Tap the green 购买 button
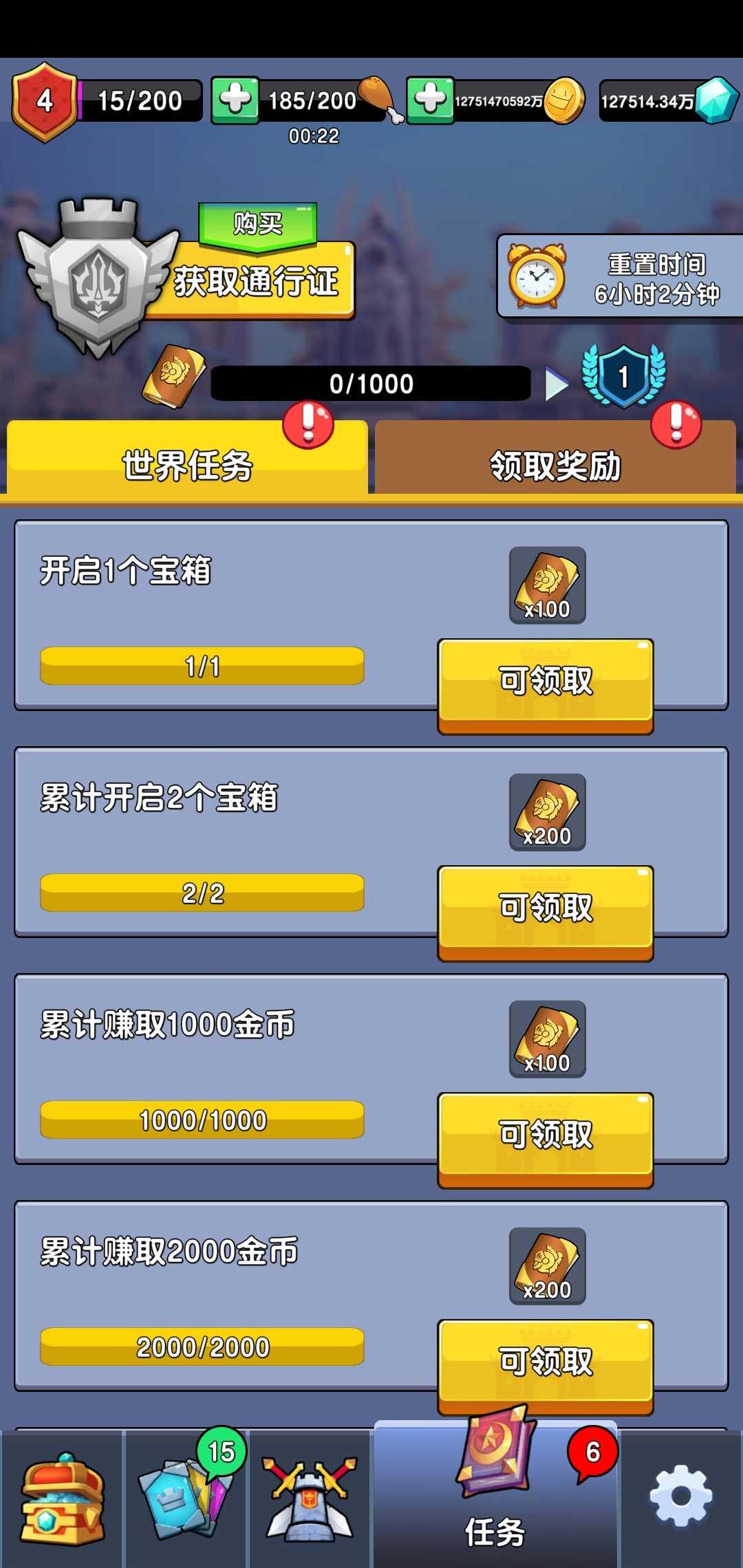 (258, 224)
